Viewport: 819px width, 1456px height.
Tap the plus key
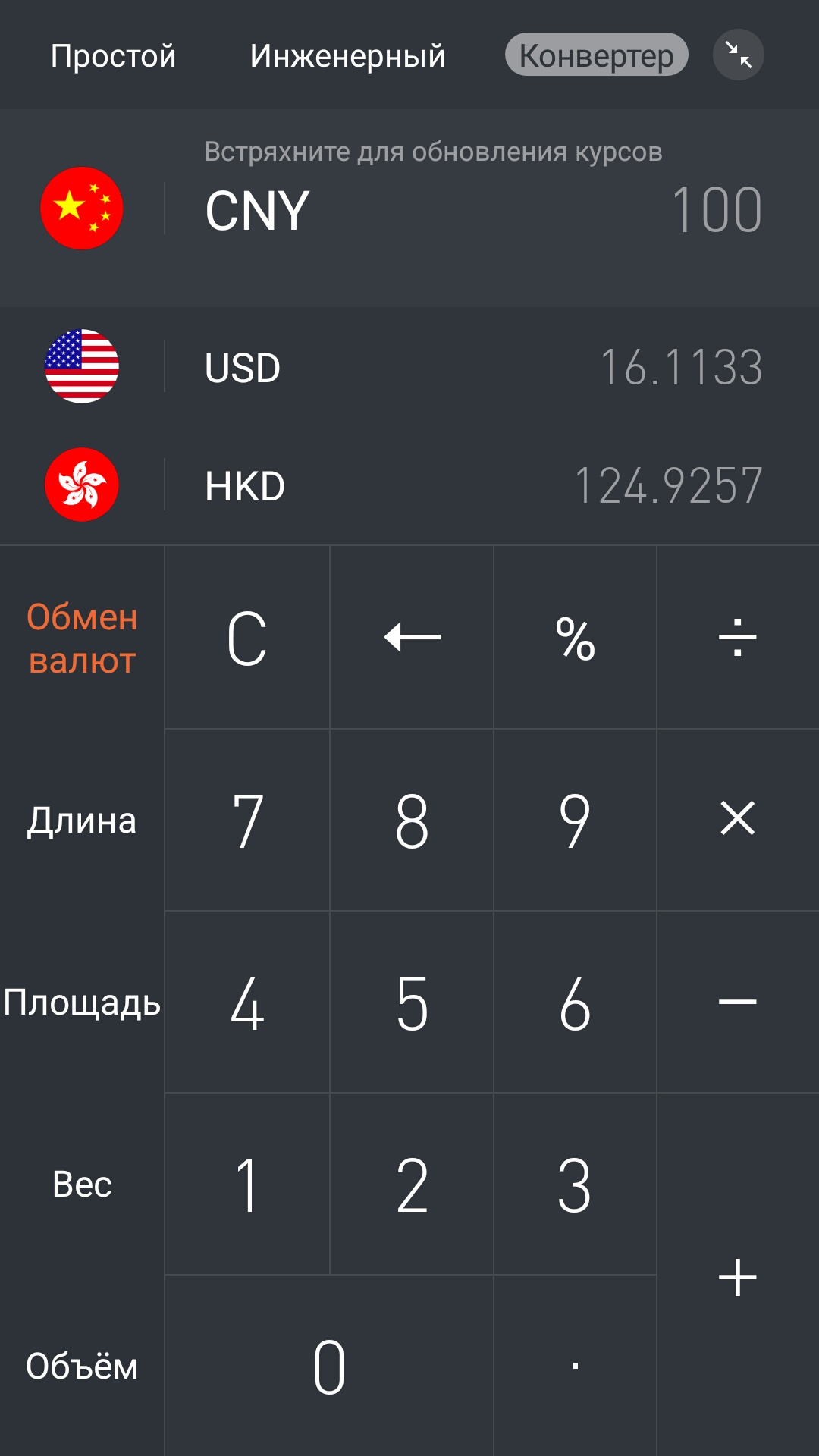(738, 1276)
